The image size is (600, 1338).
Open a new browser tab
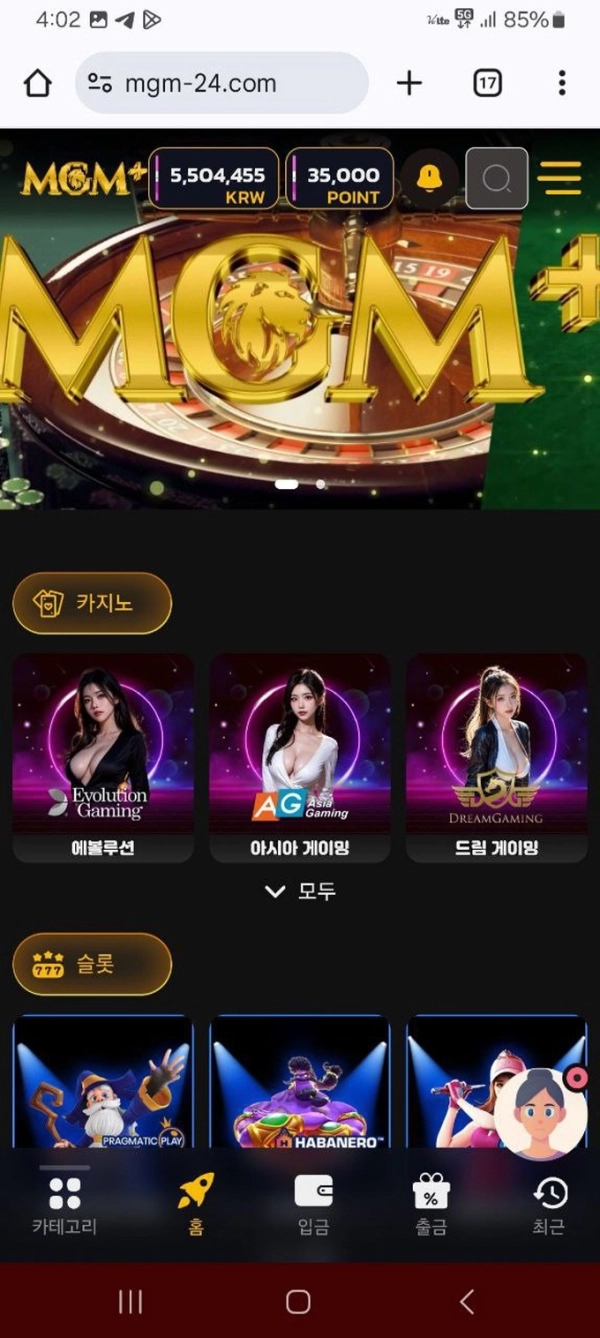pyautogui.click(x=409, y=83)
